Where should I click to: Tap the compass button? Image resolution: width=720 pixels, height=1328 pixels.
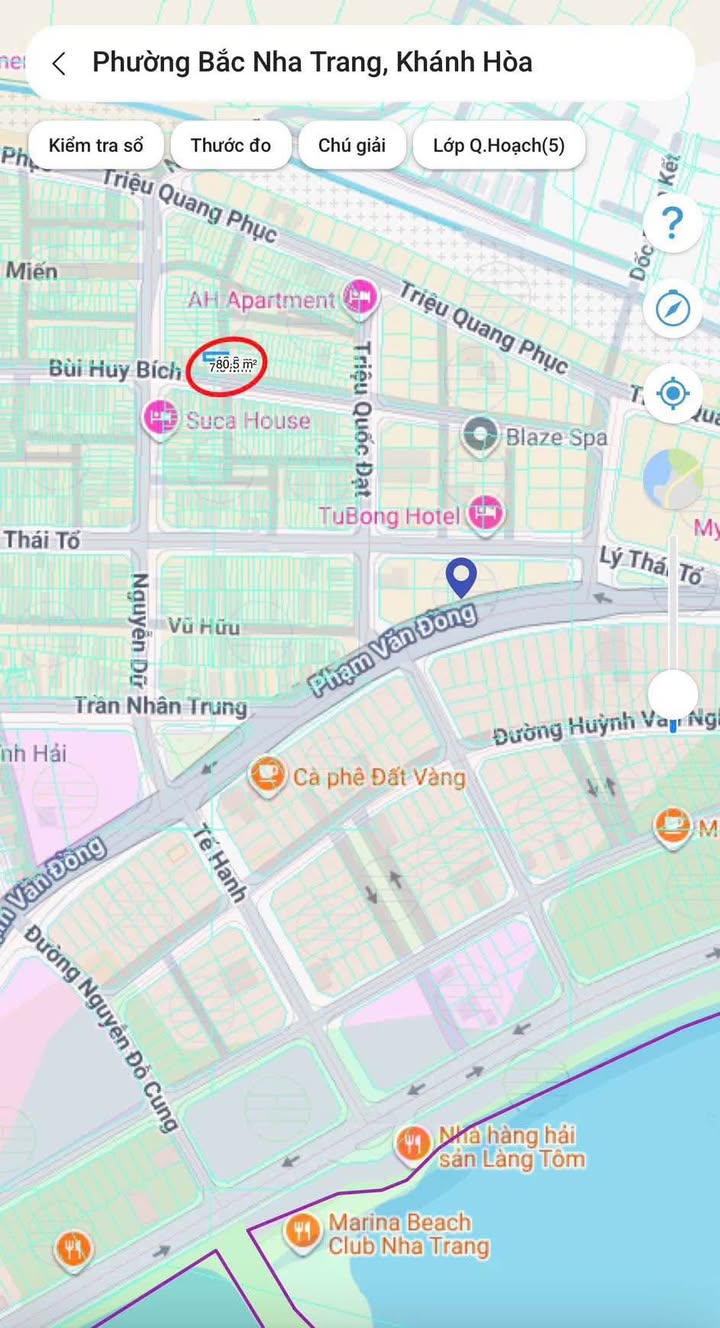672,308
